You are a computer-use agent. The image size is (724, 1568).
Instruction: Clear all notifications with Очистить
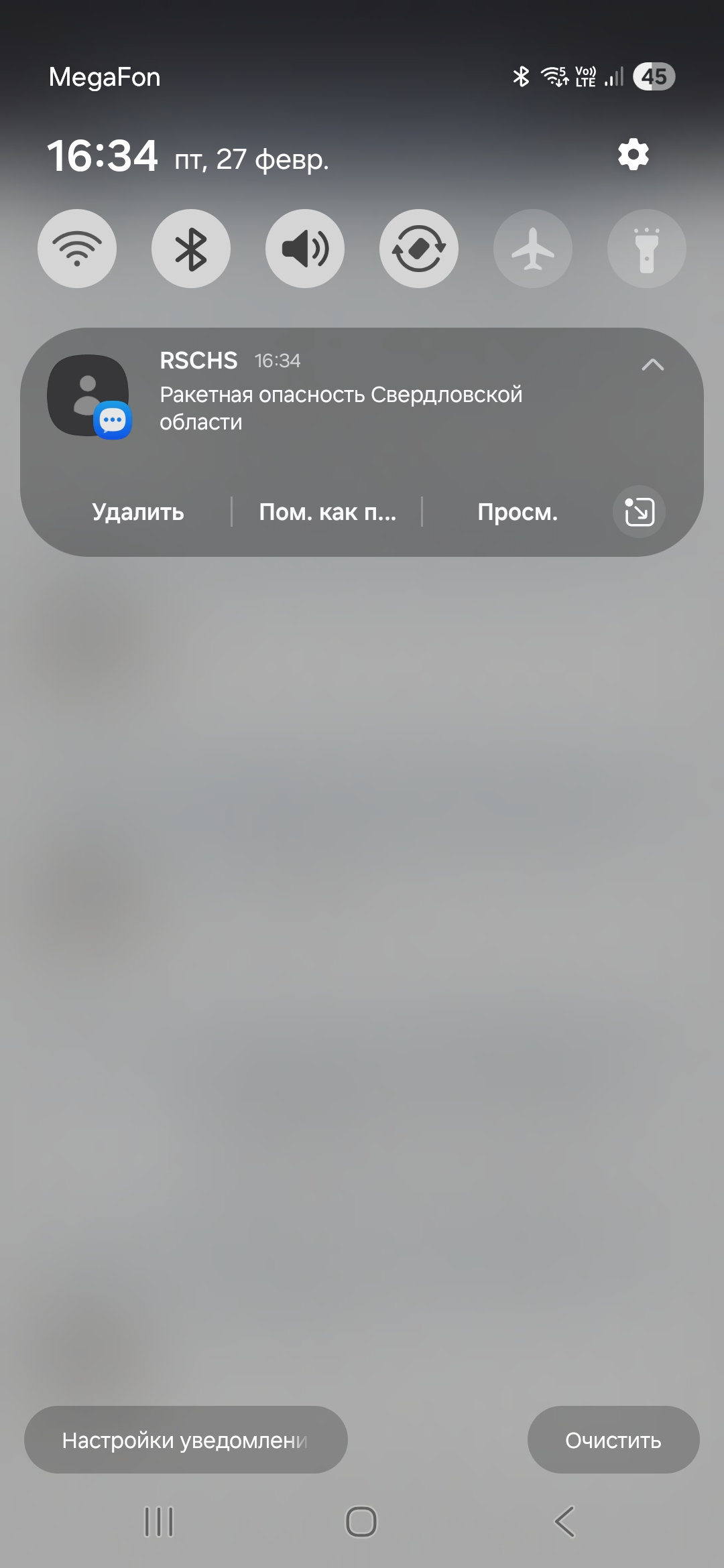coord(613,1439)
